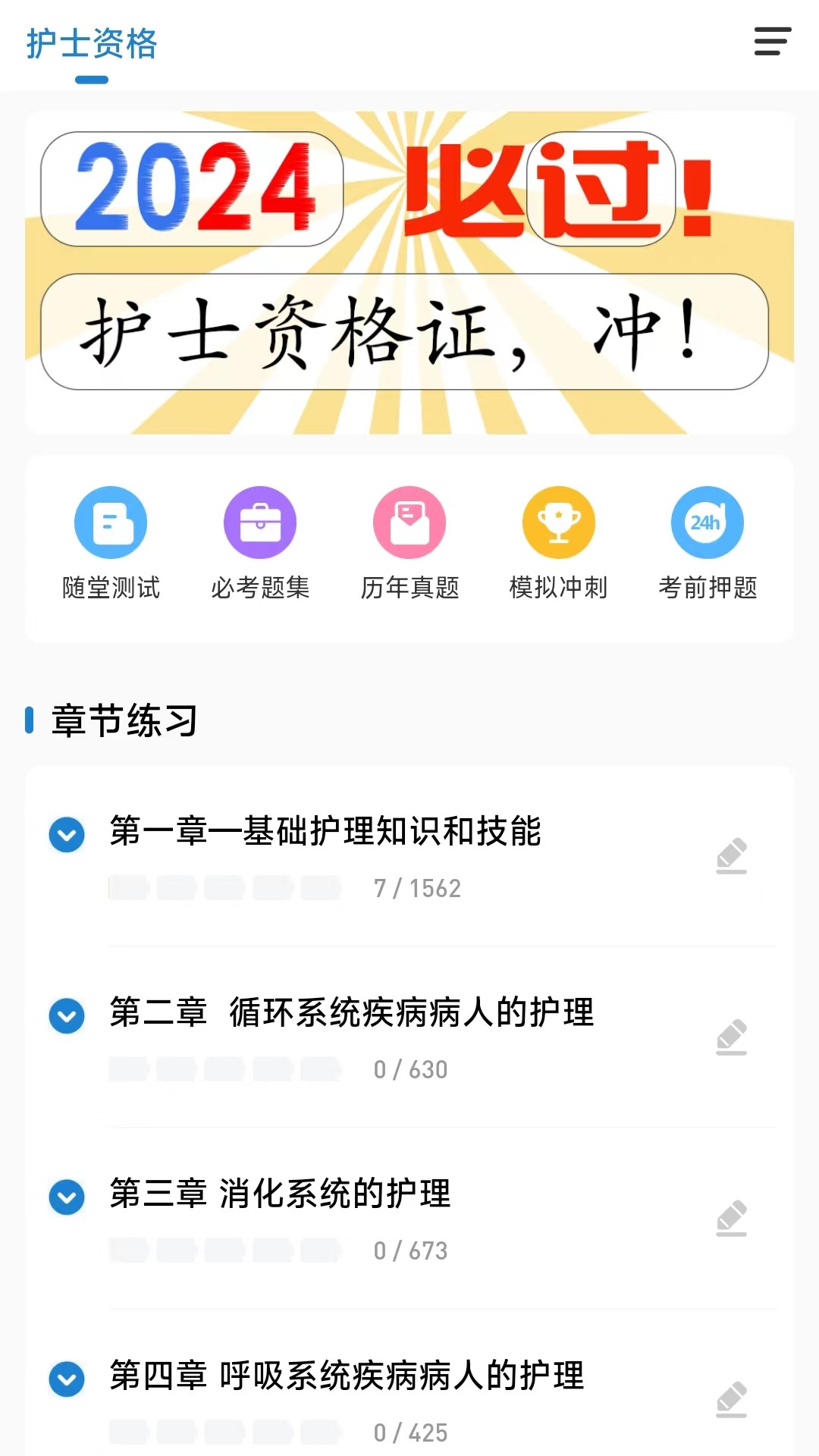Open 历年真题 past exam papers
819x1456 pixels.
[409, 523]
